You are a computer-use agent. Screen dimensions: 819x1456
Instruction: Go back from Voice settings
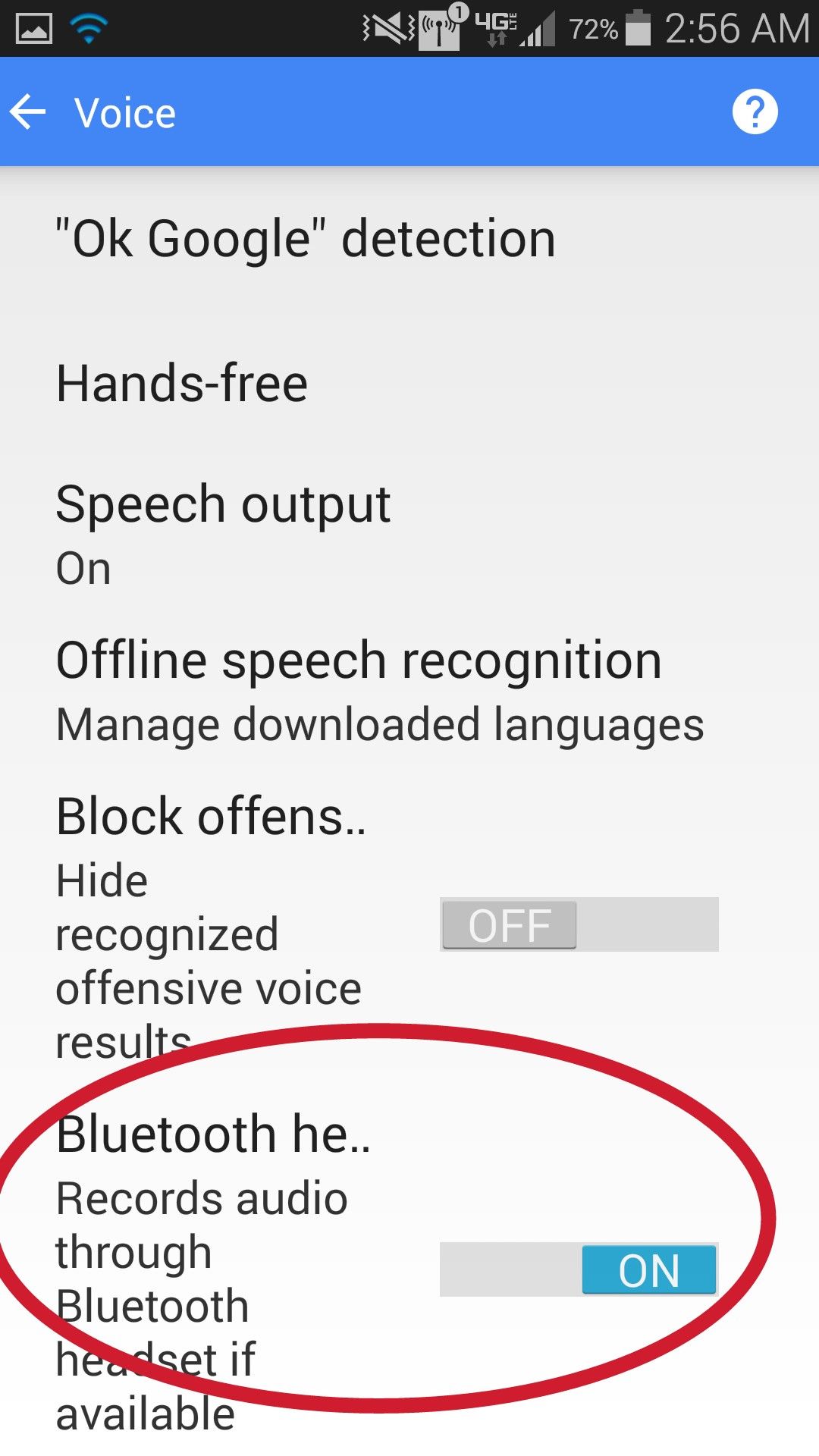coord(29,113)
